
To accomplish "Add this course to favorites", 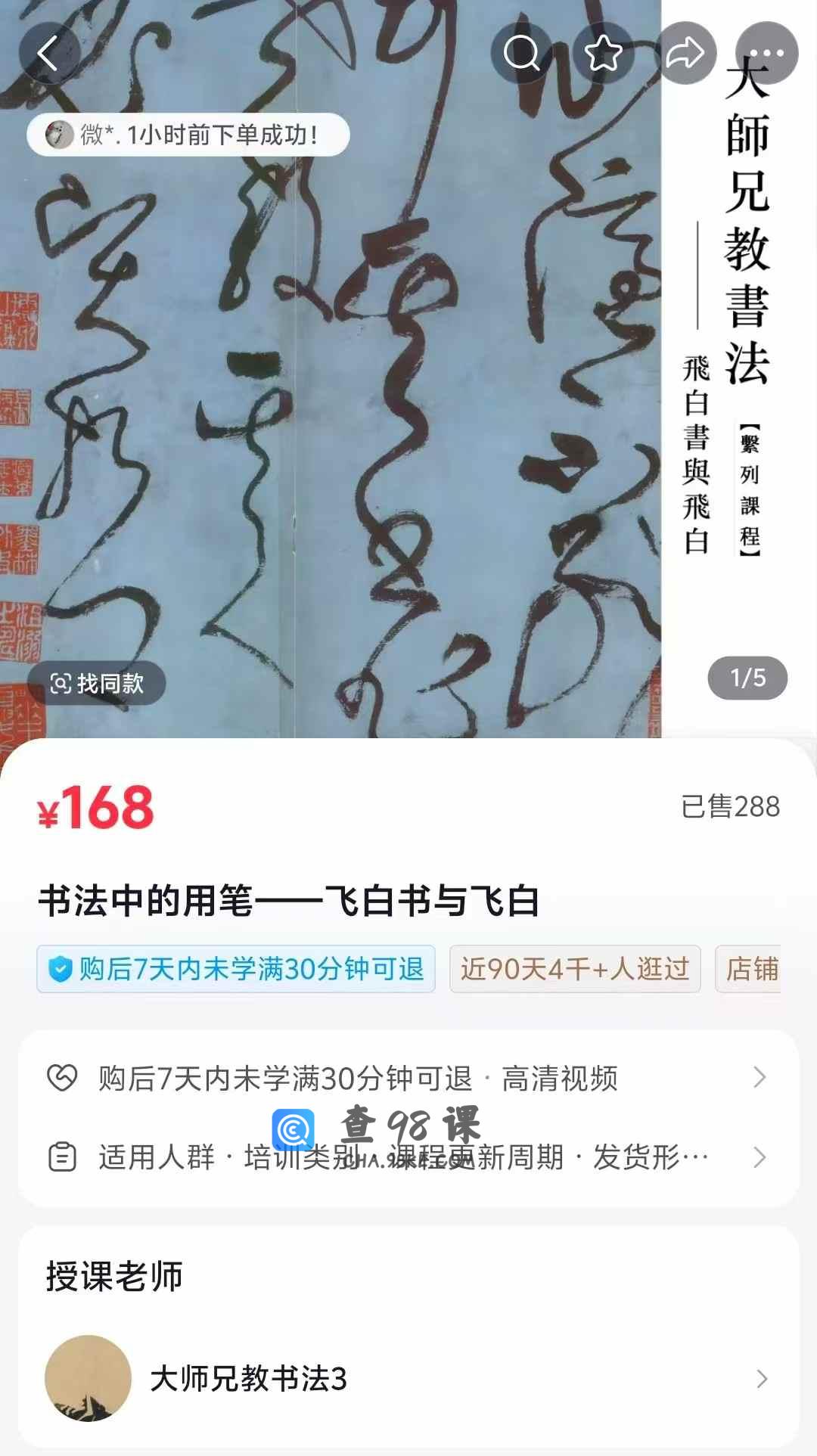I will tap(604, 54).
